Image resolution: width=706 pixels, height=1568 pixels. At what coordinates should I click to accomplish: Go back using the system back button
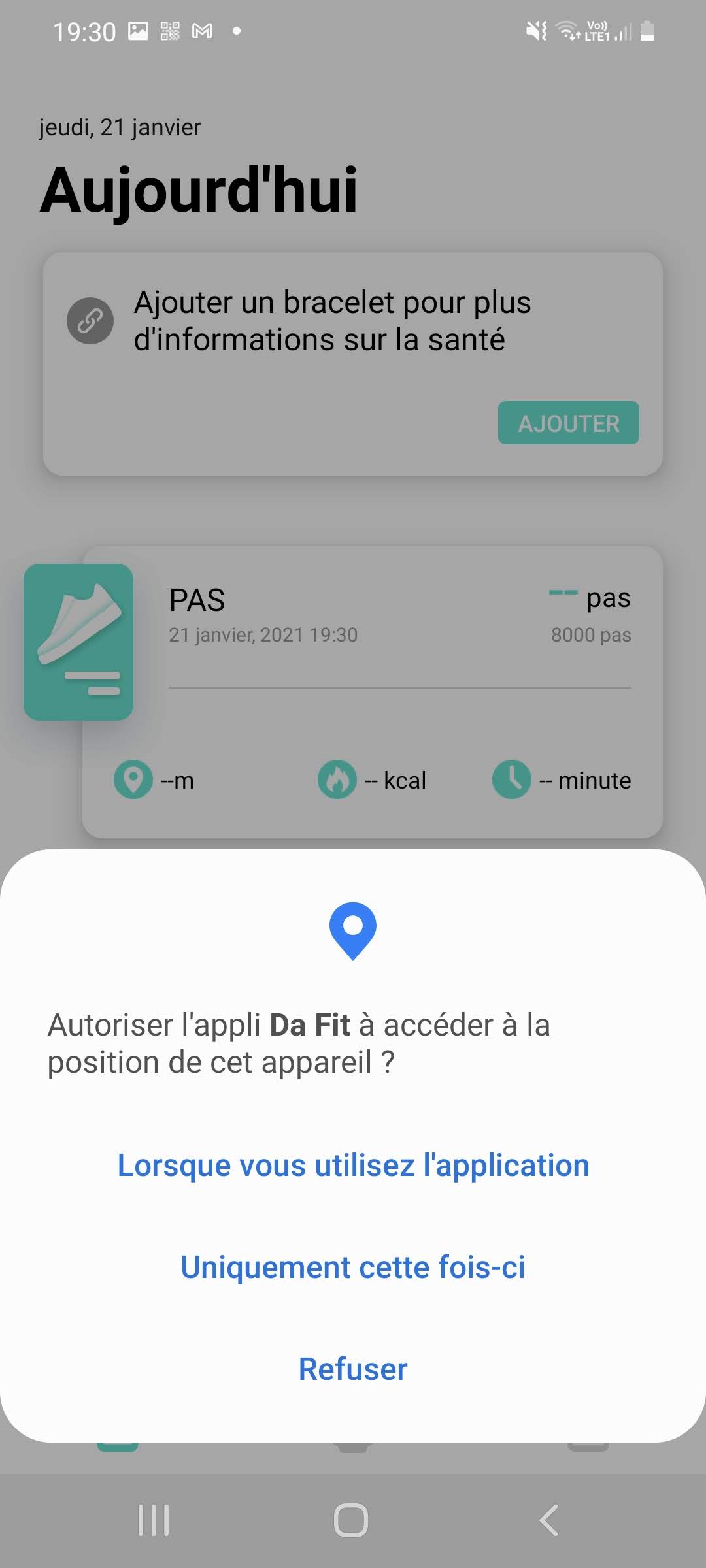(x=549, y=1520)
